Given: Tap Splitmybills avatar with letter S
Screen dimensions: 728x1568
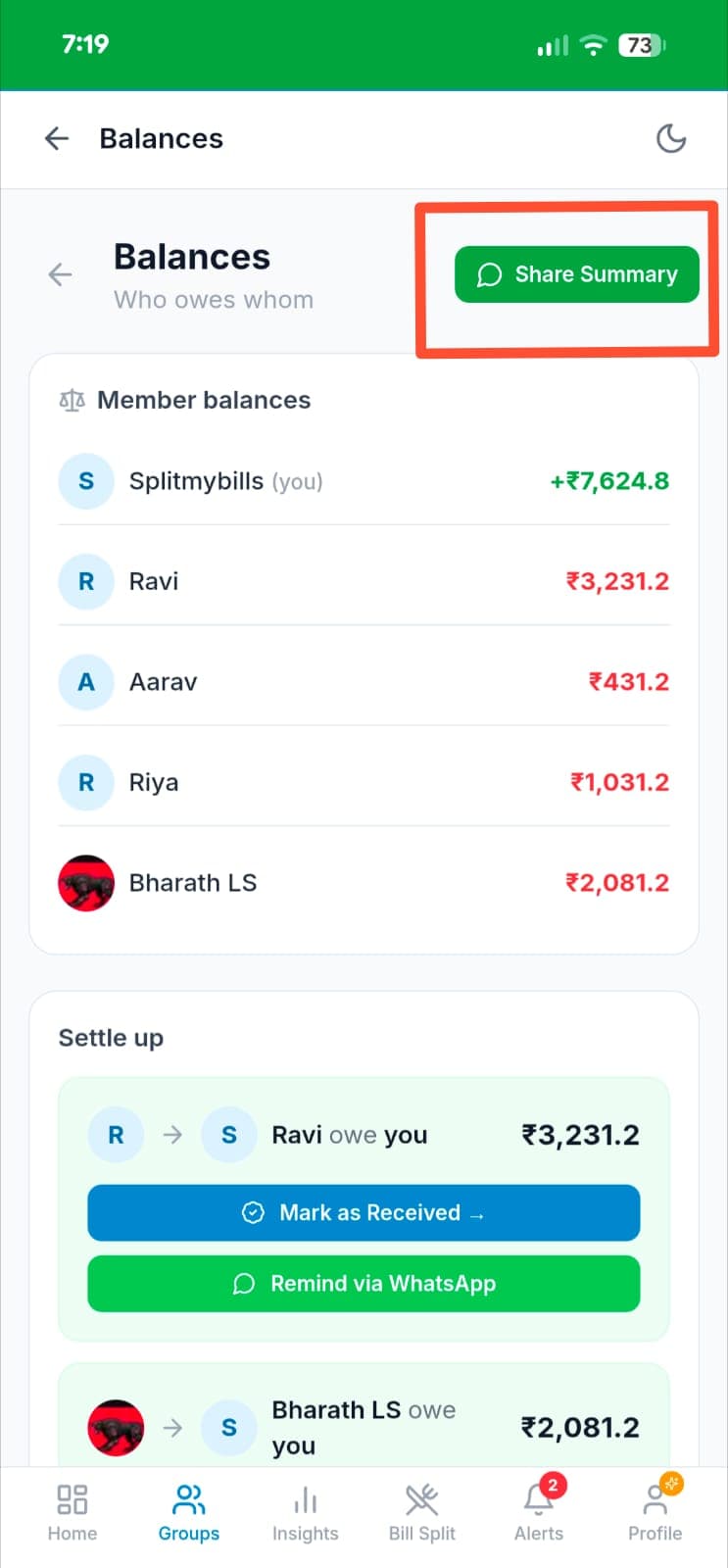Looking at the screenshot, I should (86, 481).
